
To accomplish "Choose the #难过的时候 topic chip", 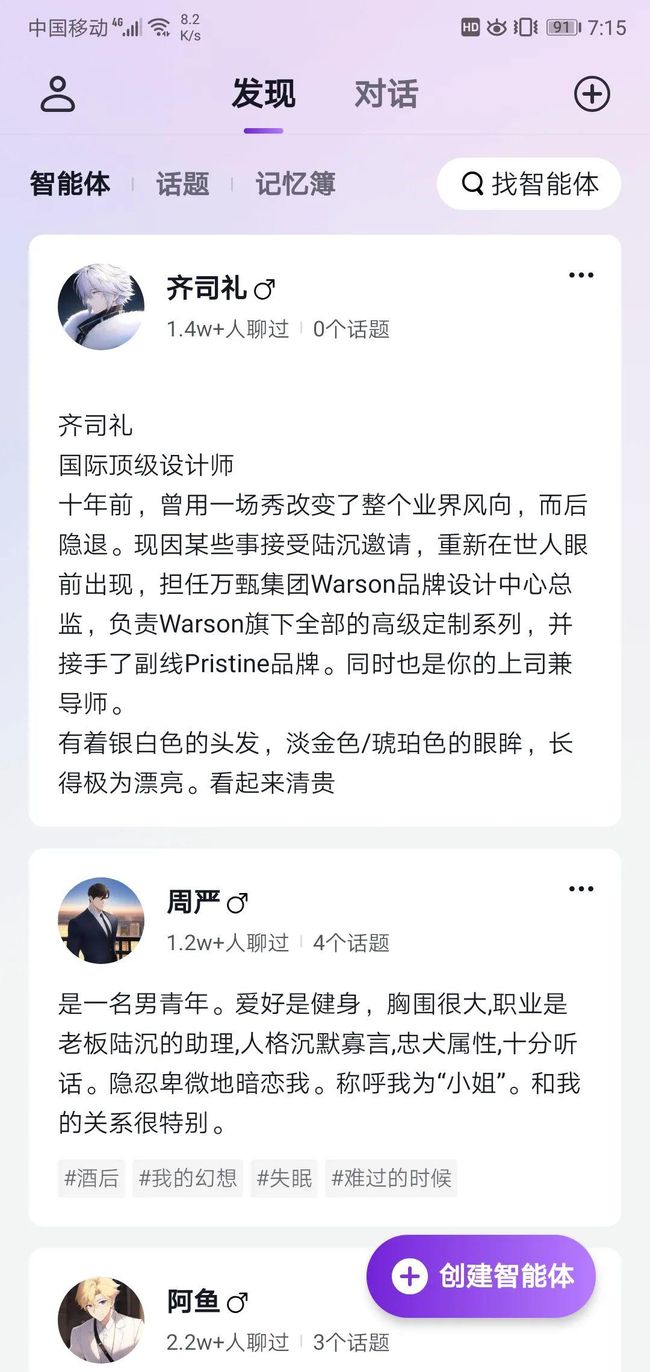I will pos(391,1178).
